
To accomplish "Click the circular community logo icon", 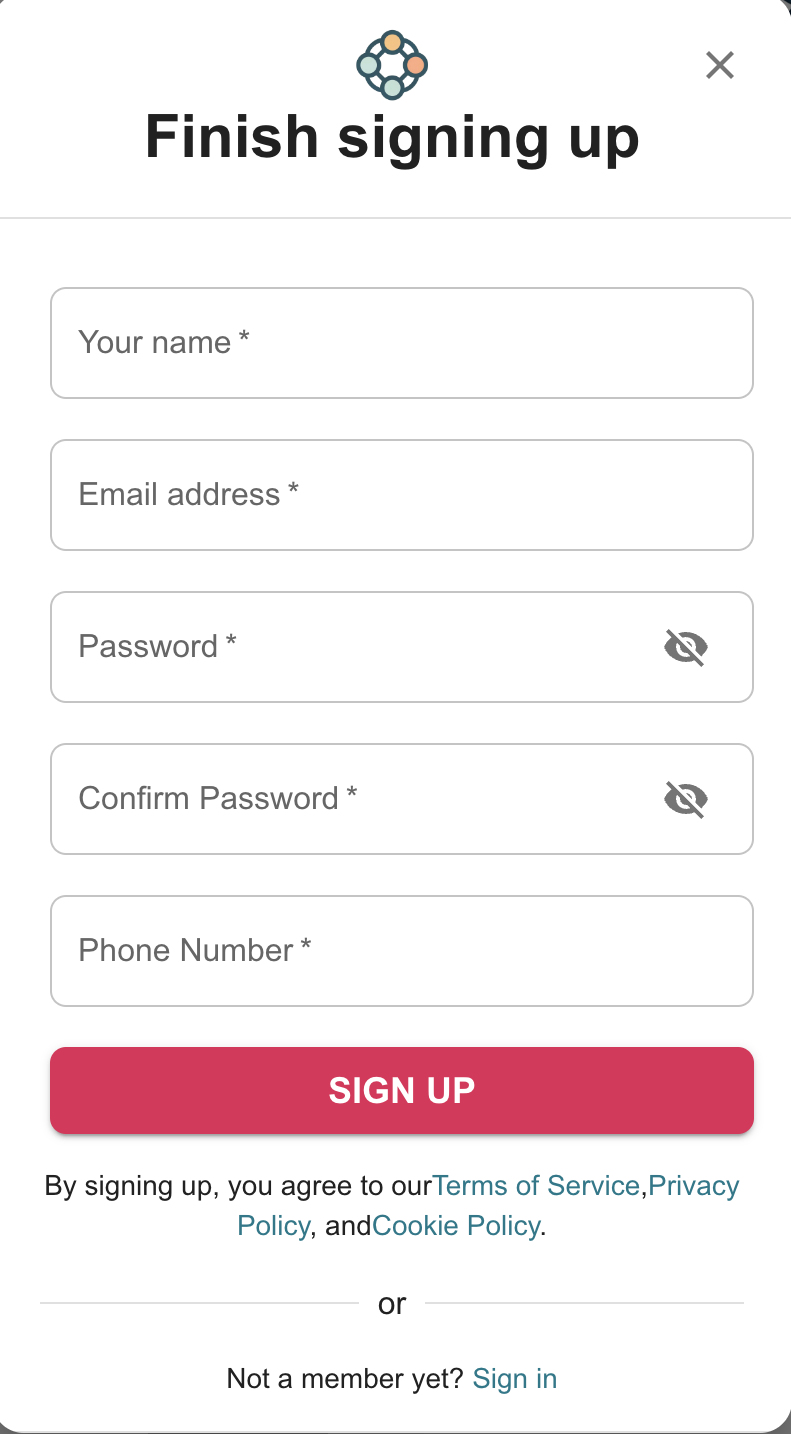I will click(391, 65).
